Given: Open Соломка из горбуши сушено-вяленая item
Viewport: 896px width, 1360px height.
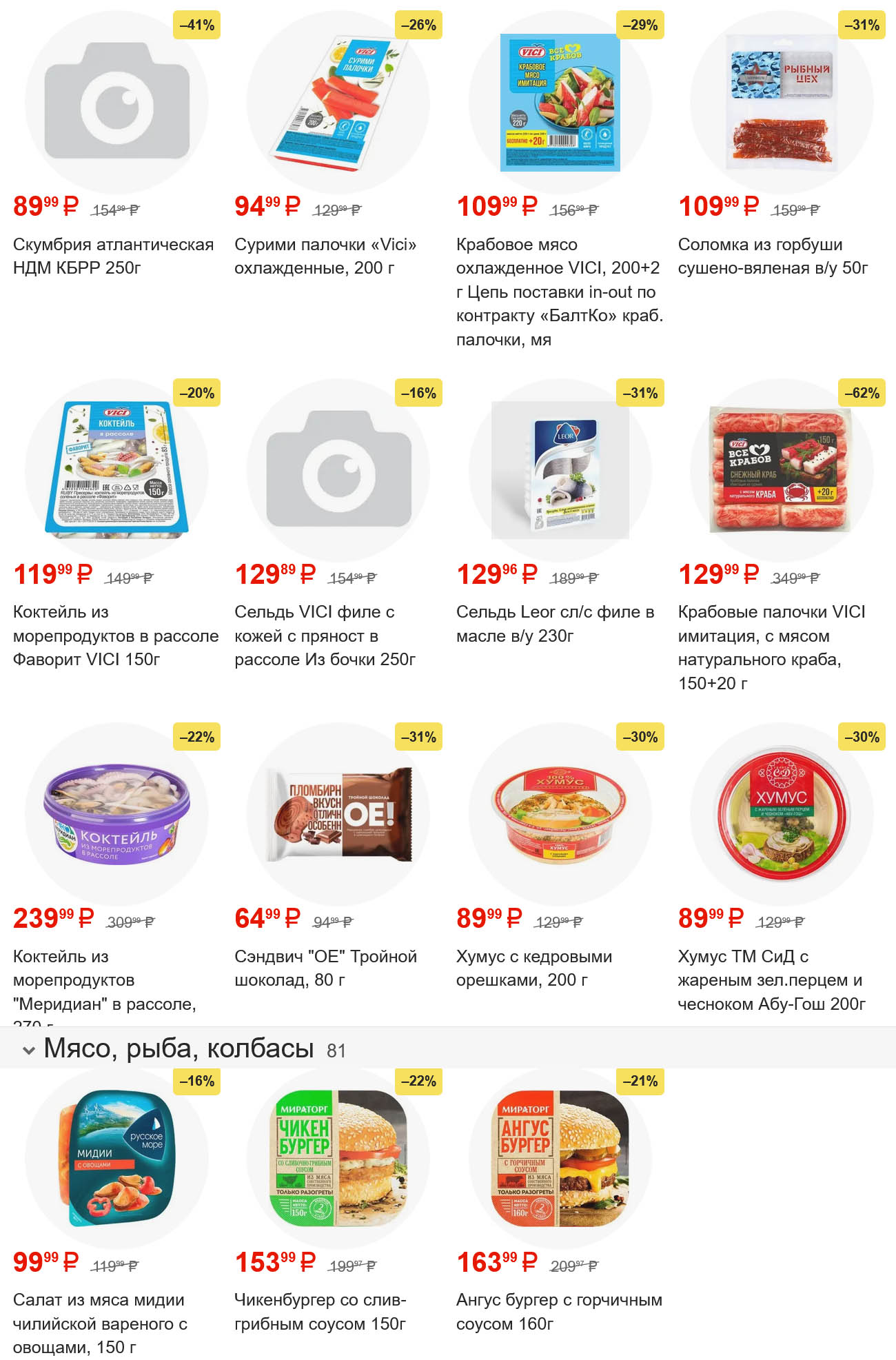Looking at the screenshot, I should [x=782, y=103].
